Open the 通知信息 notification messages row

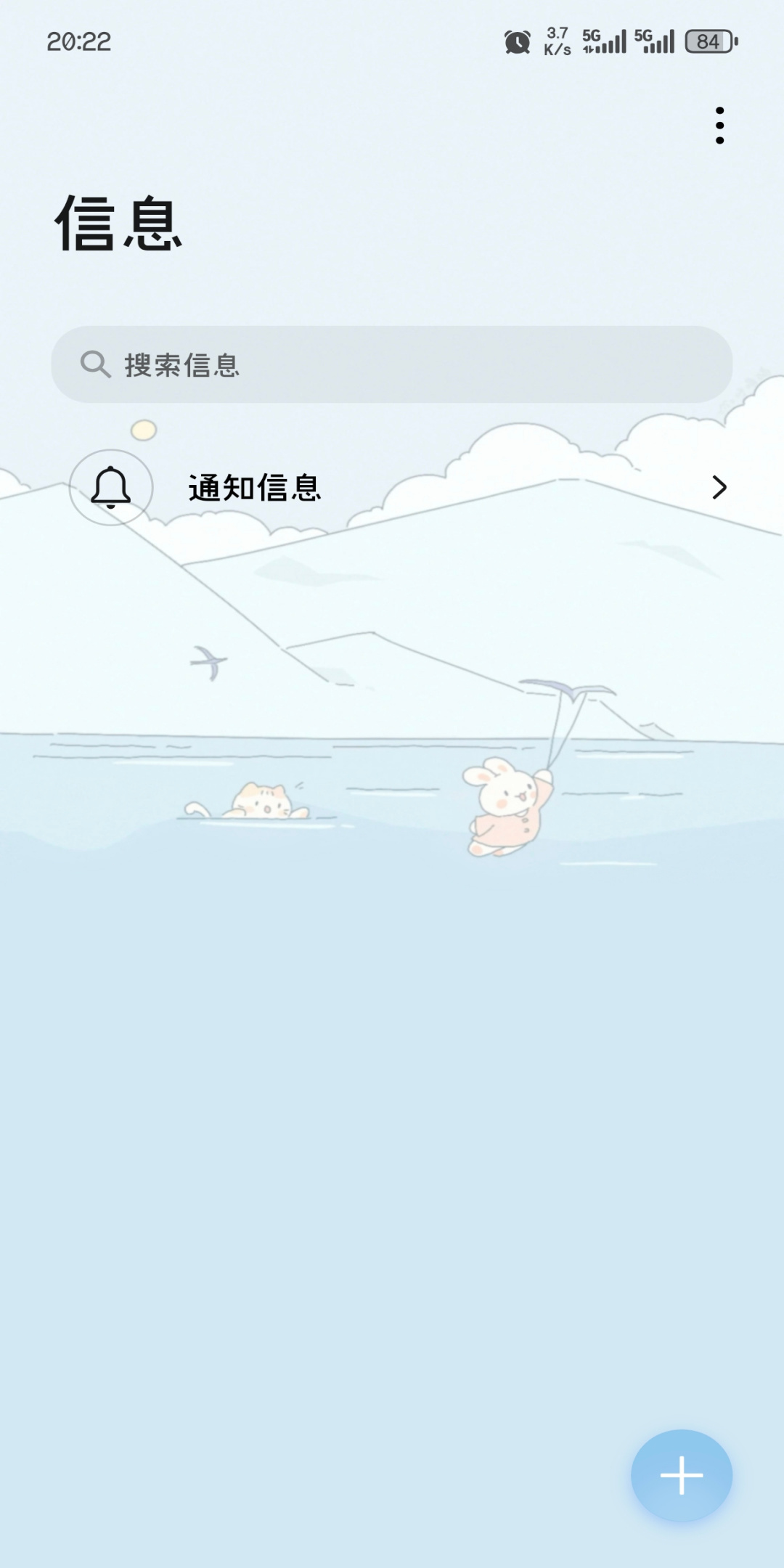[x=392, y=487]
